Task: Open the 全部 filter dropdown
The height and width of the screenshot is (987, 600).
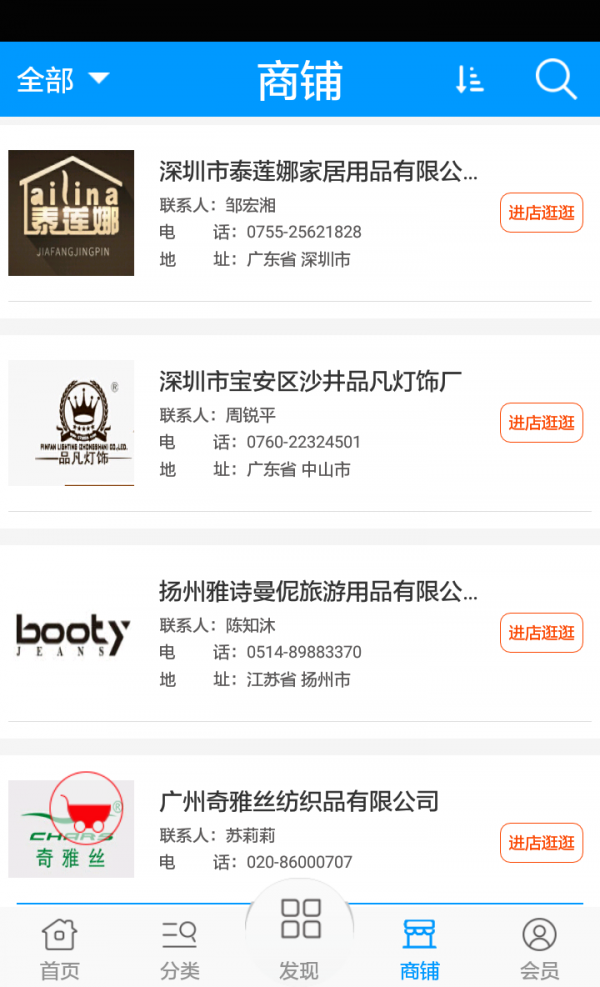Action: point(62,80)
